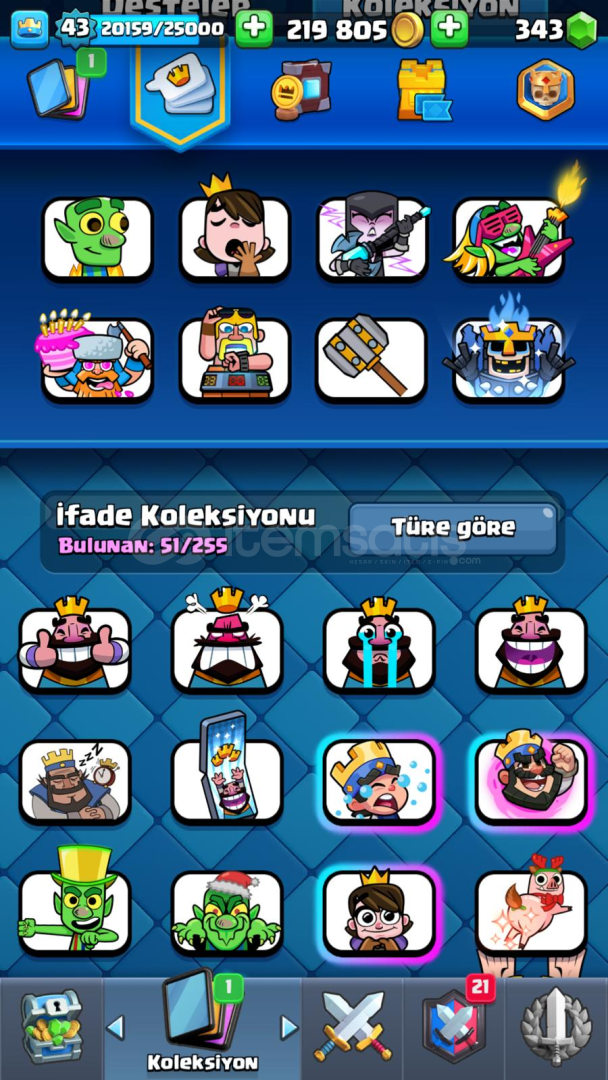This screenshot has height=1080, width=608.
Task: Pick the crying king emote
Action: pos(379,645)
